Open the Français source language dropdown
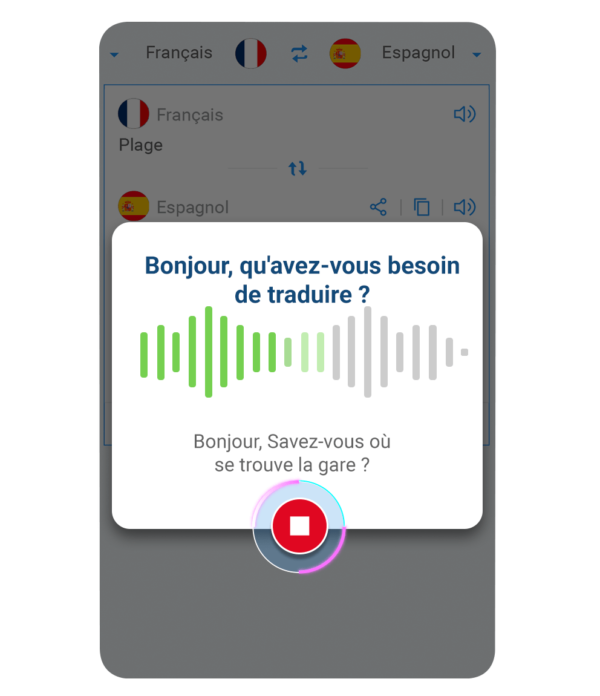 [115, 54]
